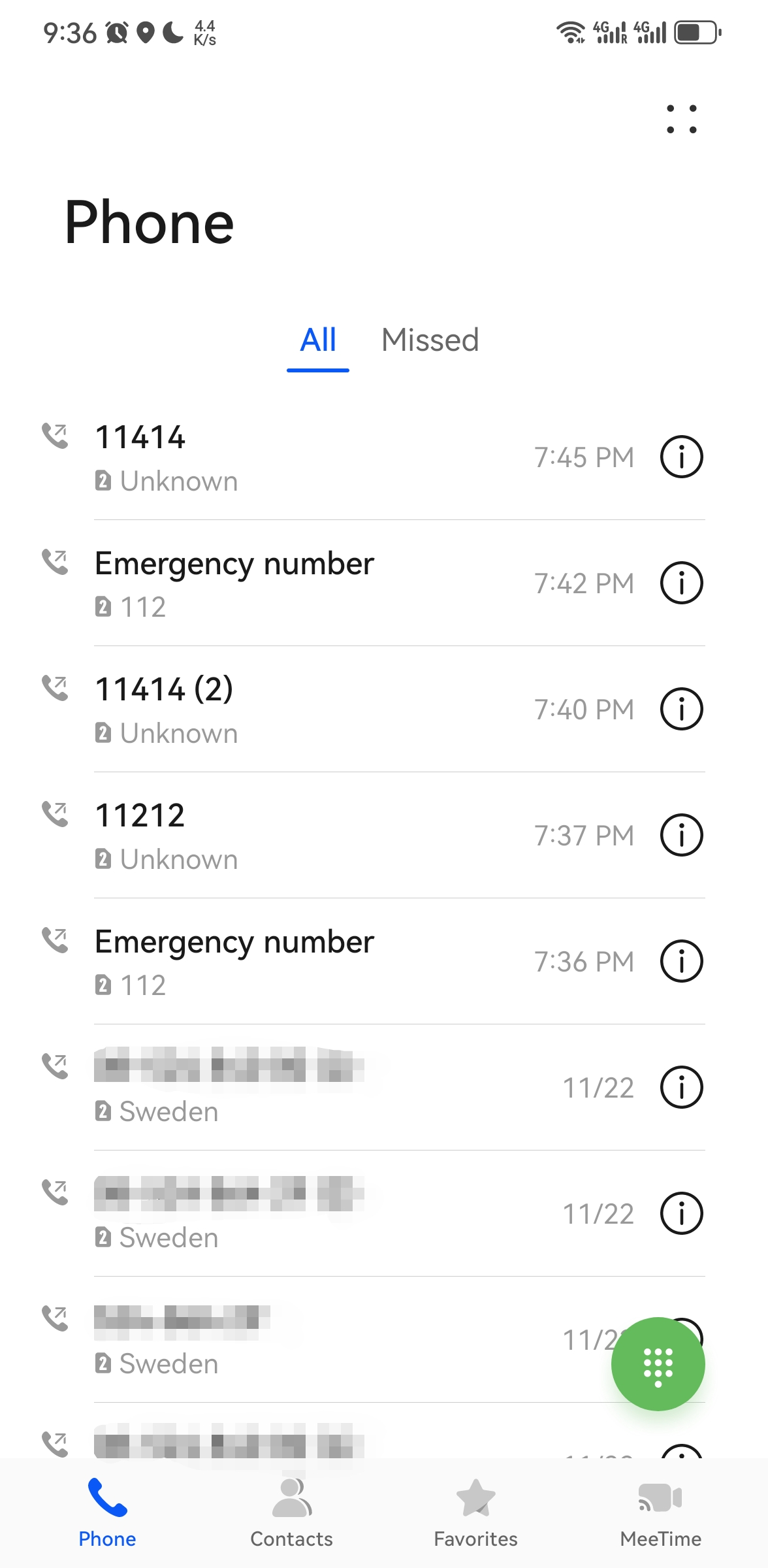Open info for the 7:42 PM emergency call

click(x=681, y=583)
